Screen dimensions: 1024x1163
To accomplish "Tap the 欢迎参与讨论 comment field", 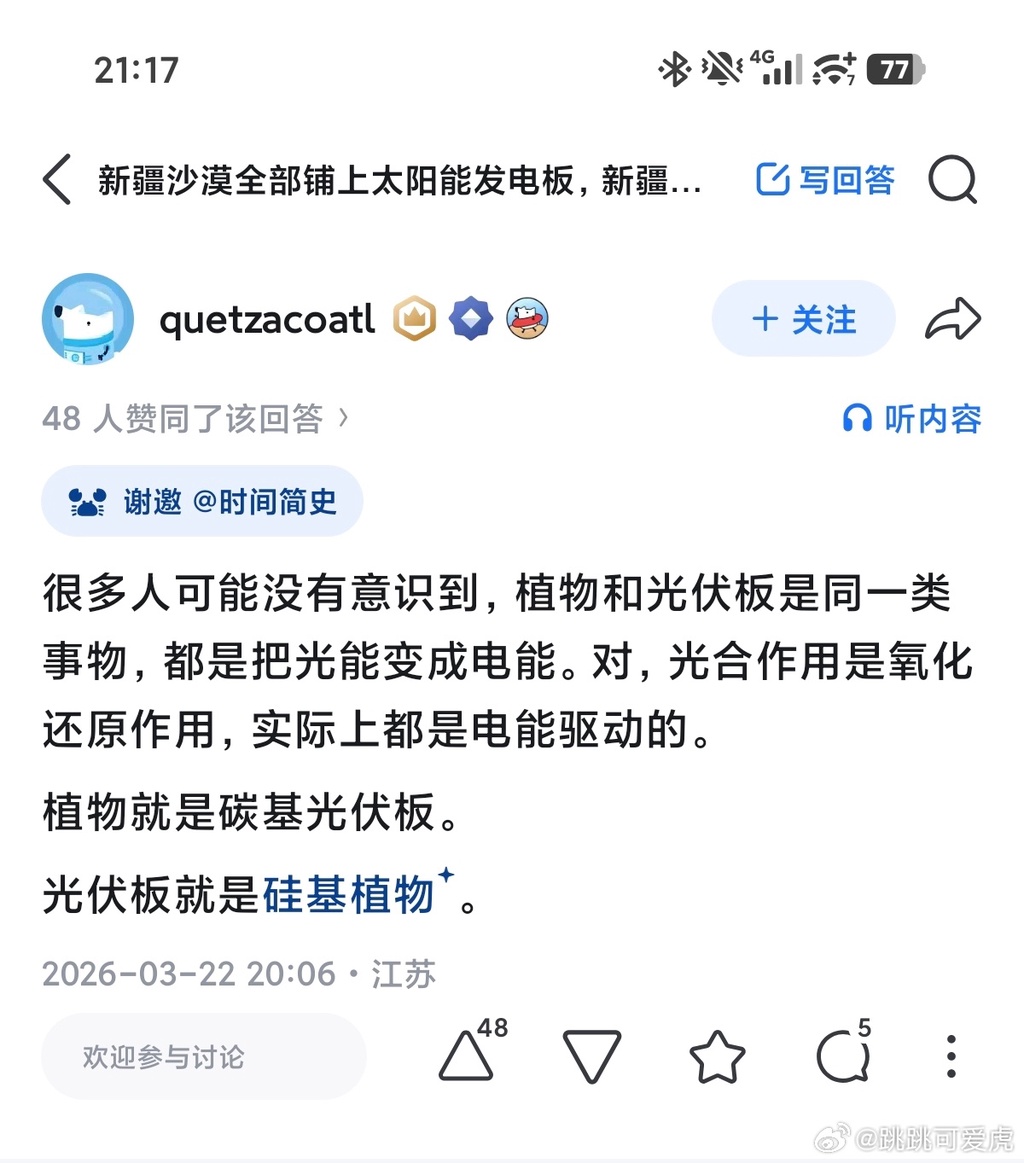I will 203,1057.
